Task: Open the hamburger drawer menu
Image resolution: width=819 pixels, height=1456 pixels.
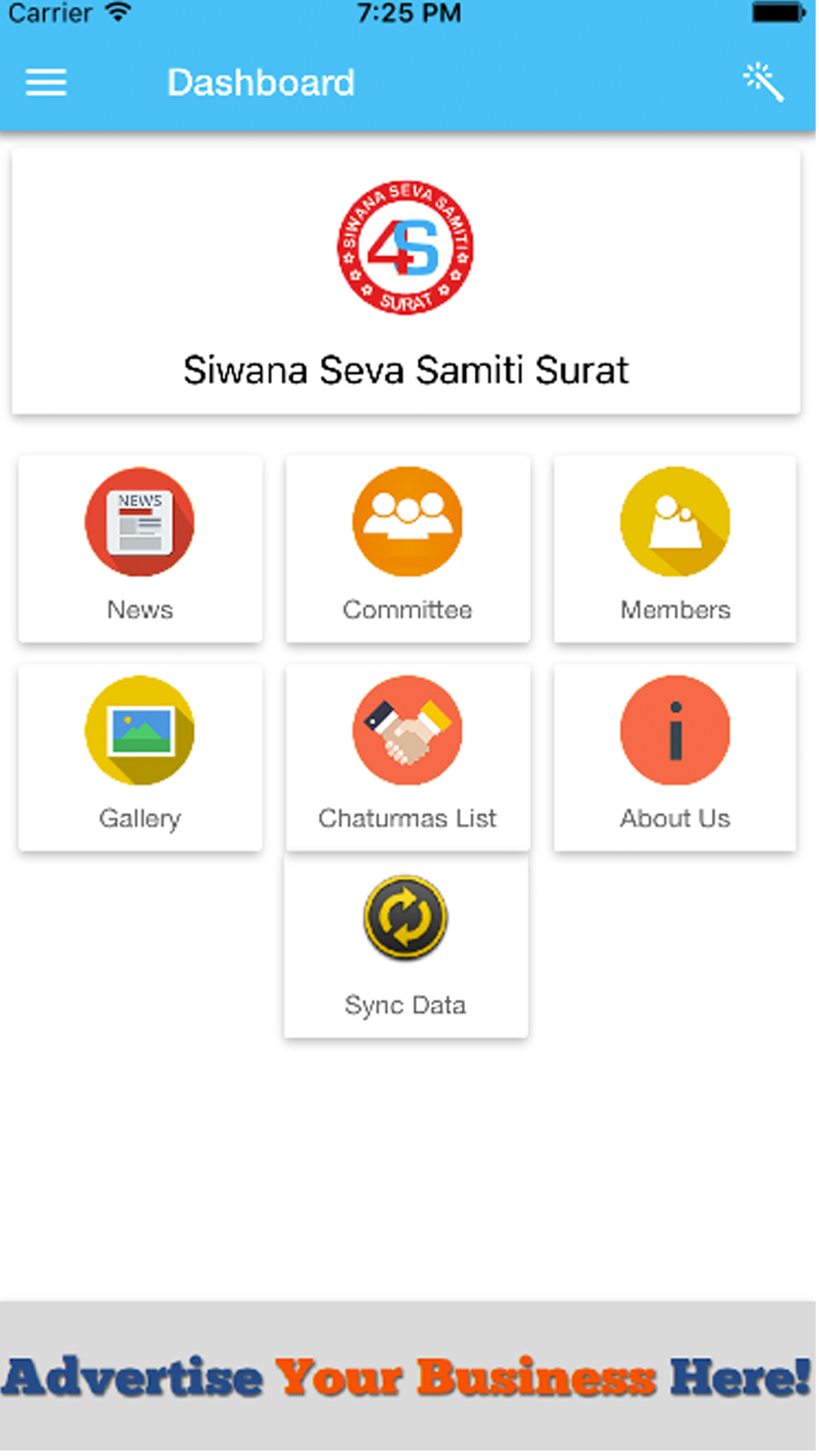Action: (x=46, y=83)
